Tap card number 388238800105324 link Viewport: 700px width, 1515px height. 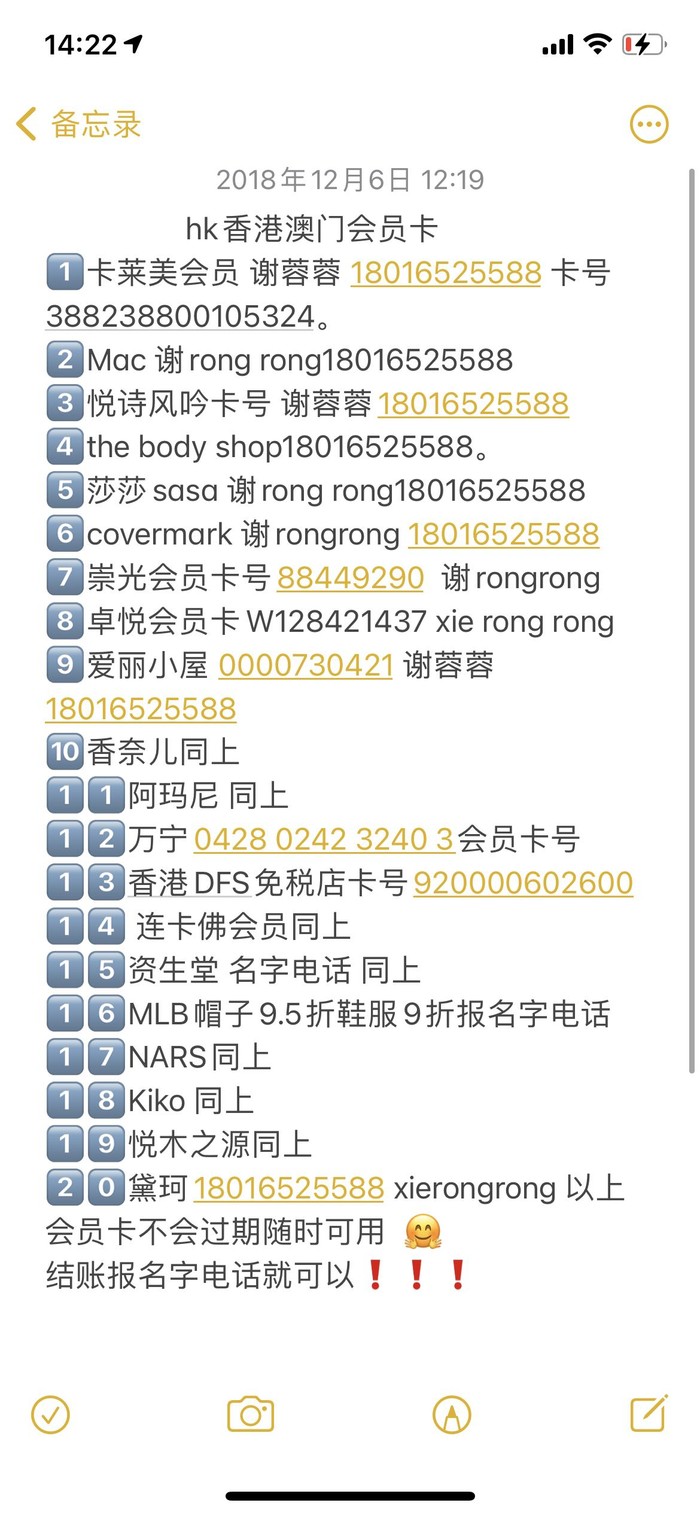[180, 316]
